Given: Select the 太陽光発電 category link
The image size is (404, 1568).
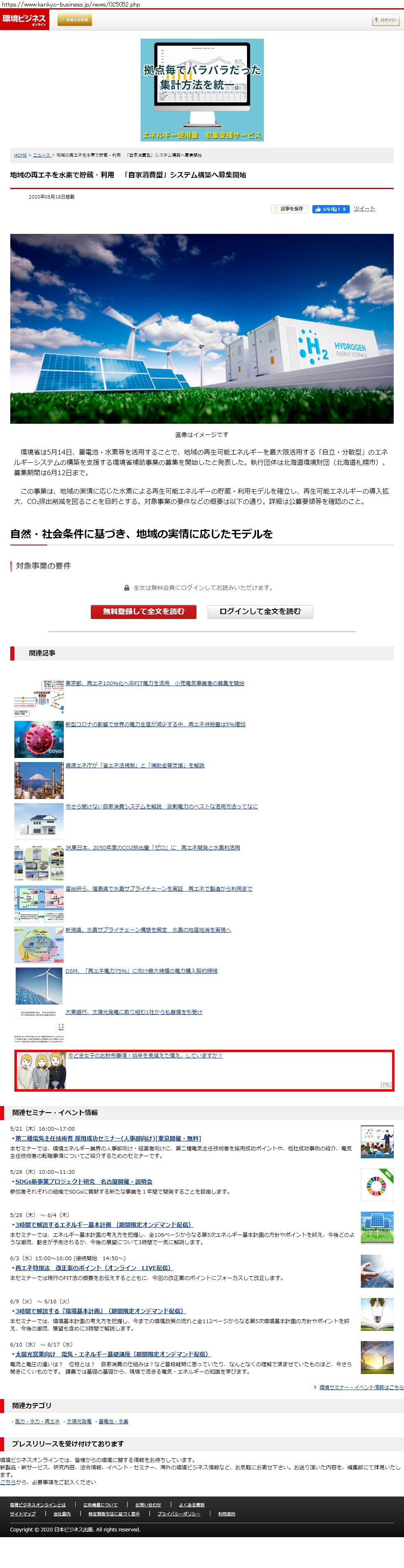Looking at the screenshot, I should [x=79, y=1421].
